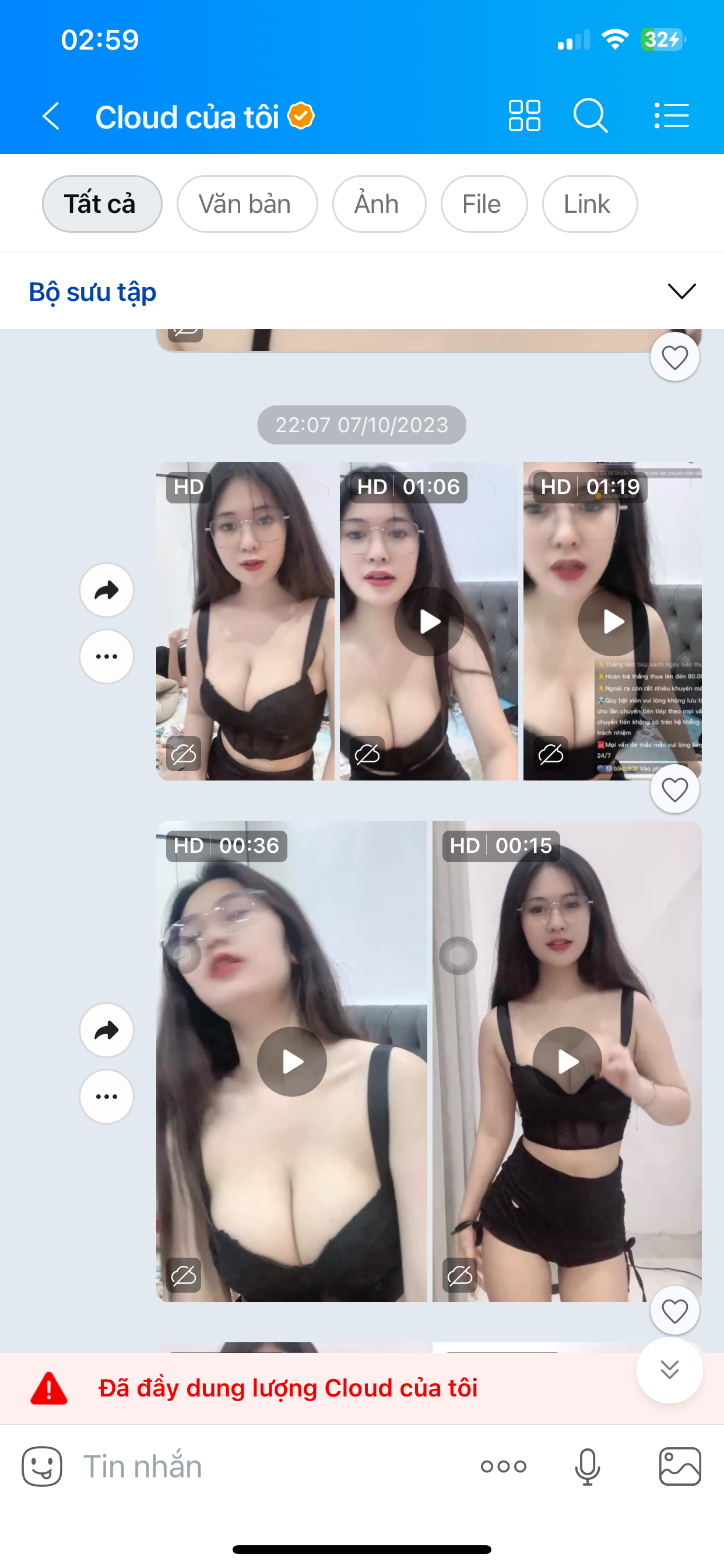Expand the Bộ sưu tập section
The width and height of the screenshot is (724, 1568).
[x=681, y=292]
